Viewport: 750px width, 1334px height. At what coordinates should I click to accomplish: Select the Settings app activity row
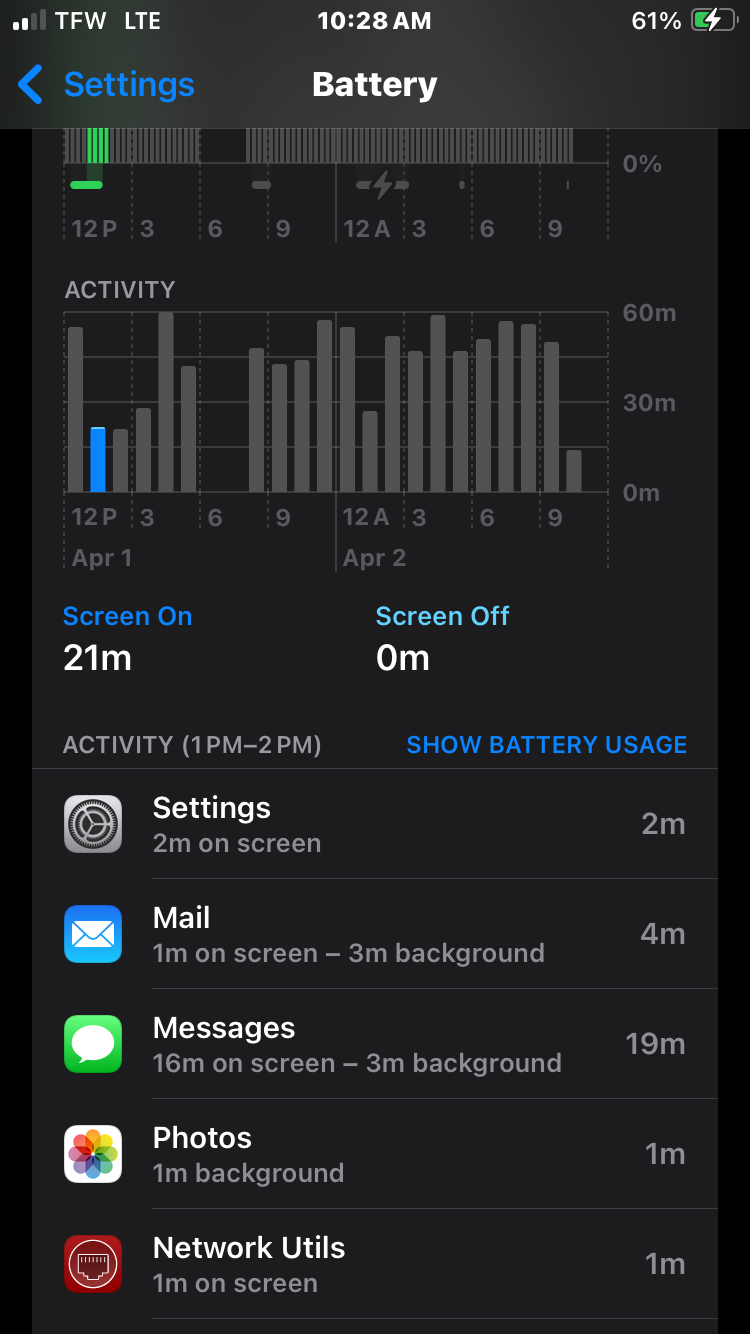point(375,825)
